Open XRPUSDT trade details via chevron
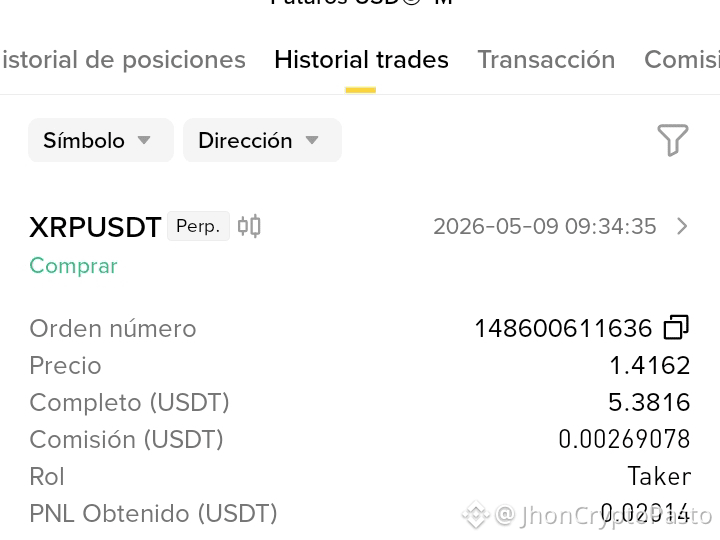 pos(682,226)
